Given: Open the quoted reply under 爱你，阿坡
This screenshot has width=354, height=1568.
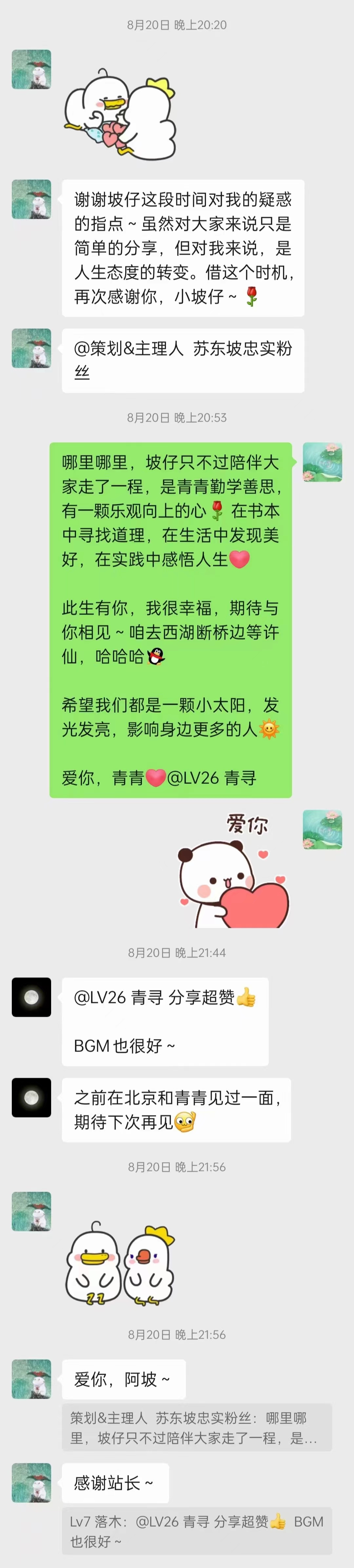Looking at the screenshot, I should tap(196, 1427).
